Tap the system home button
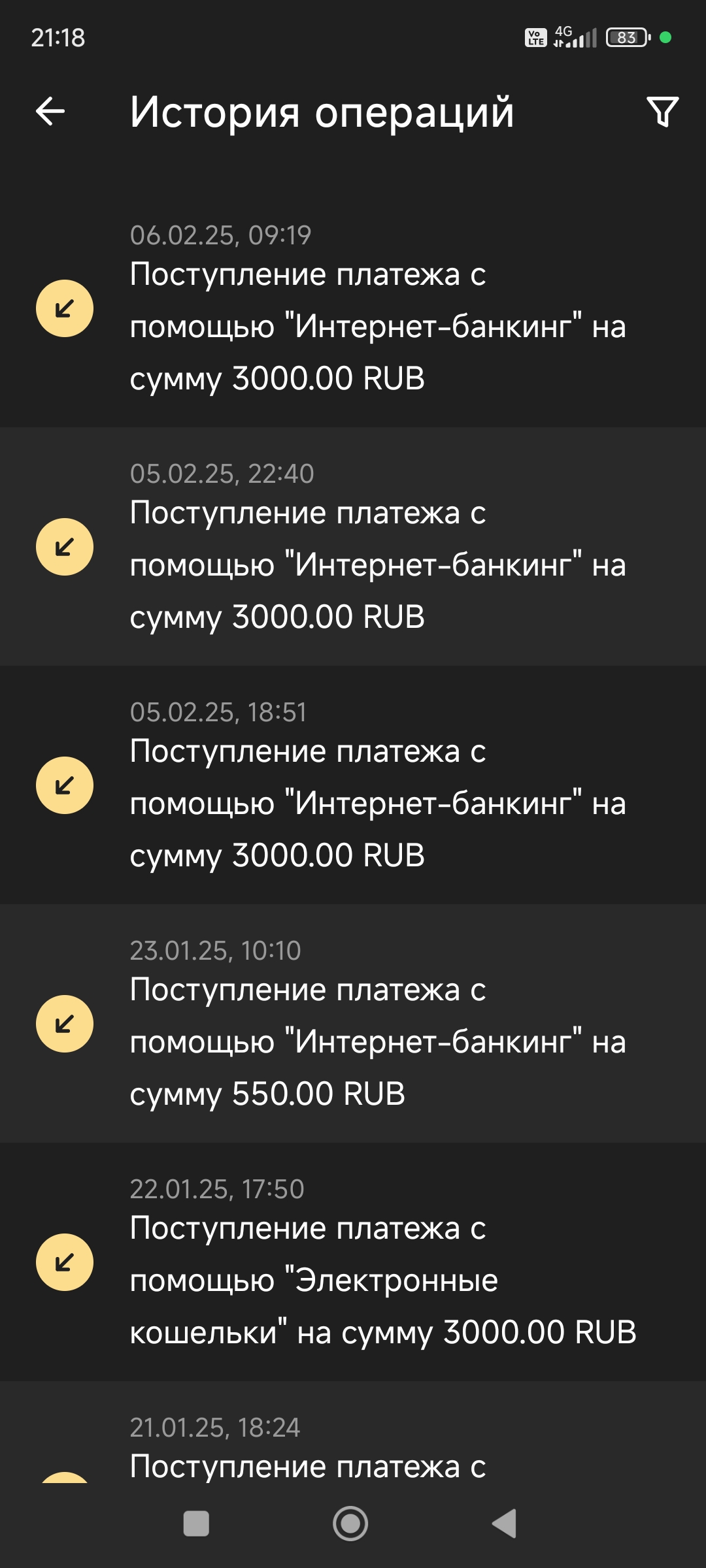 click(x=350, y=1524)
